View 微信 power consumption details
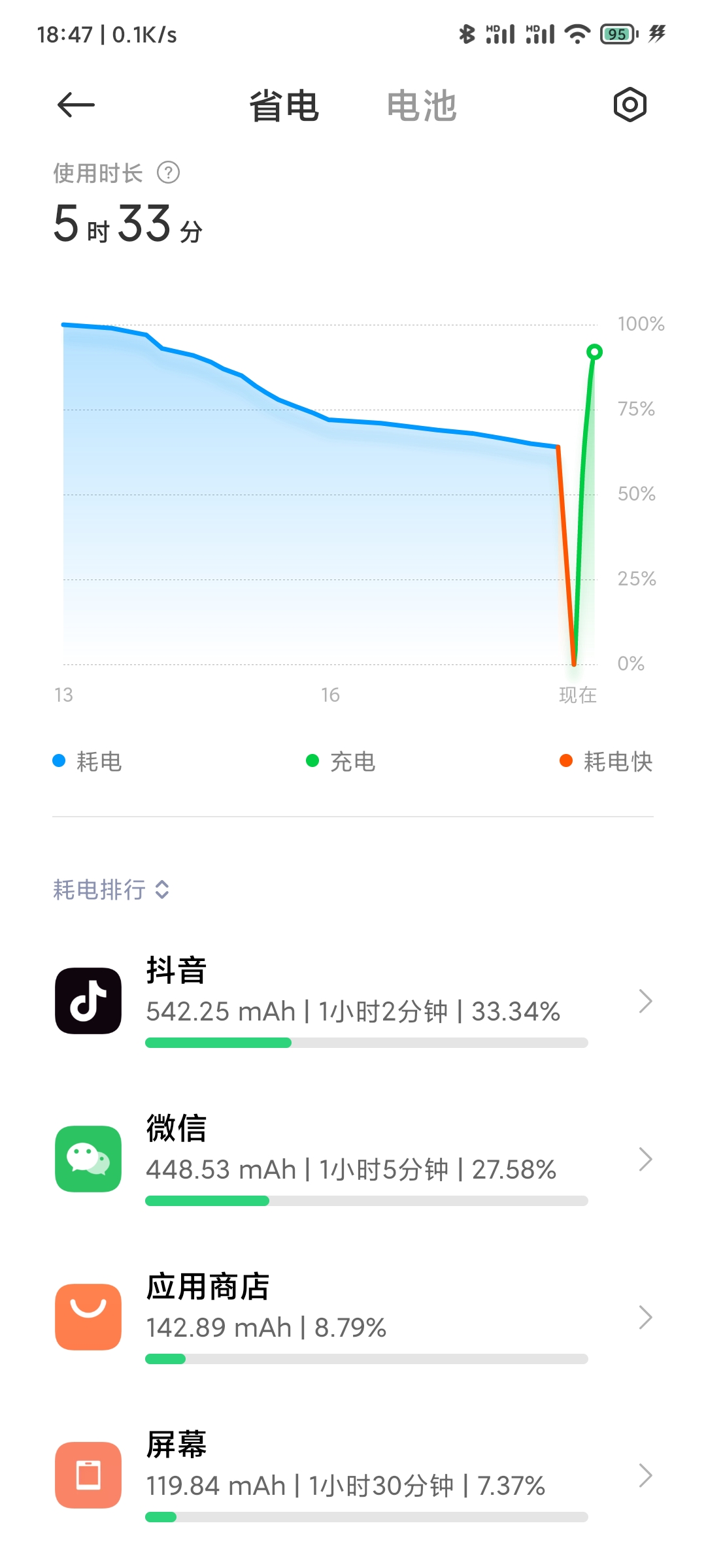Image resolution: width=706 pixels, height=1568 pixels. pyautogui.click(x=353, y=1159)
